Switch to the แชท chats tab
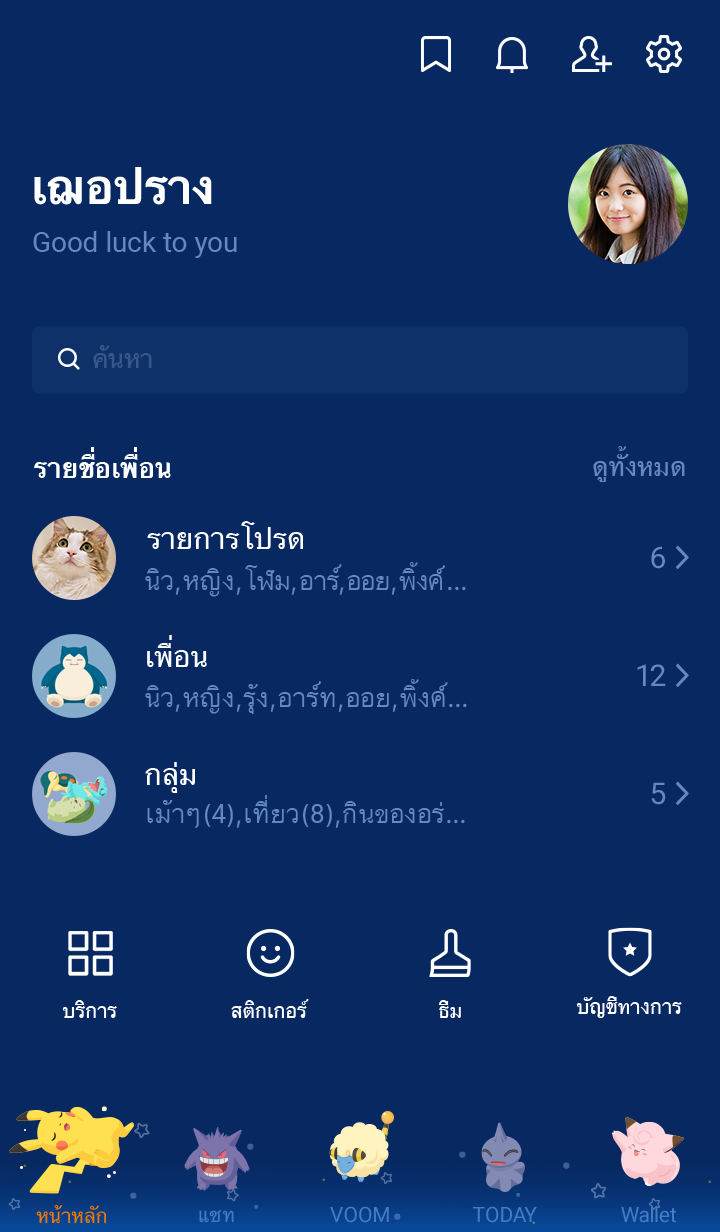Screen dimensions: 720x1232 click(x=216, y=1172)
